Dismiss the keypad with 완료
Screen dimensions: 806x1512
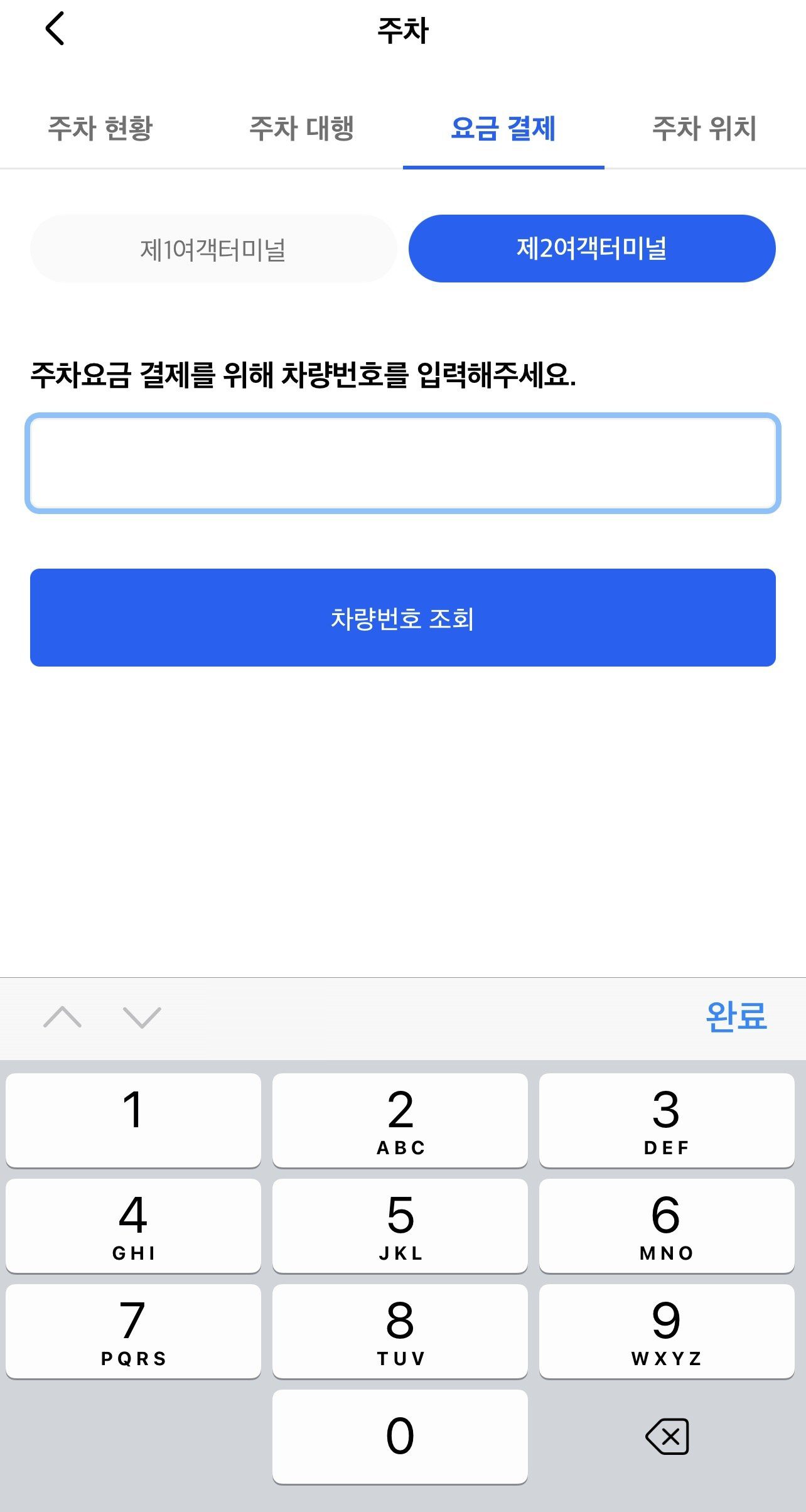pyautogui.click(x=736, y=1016)
